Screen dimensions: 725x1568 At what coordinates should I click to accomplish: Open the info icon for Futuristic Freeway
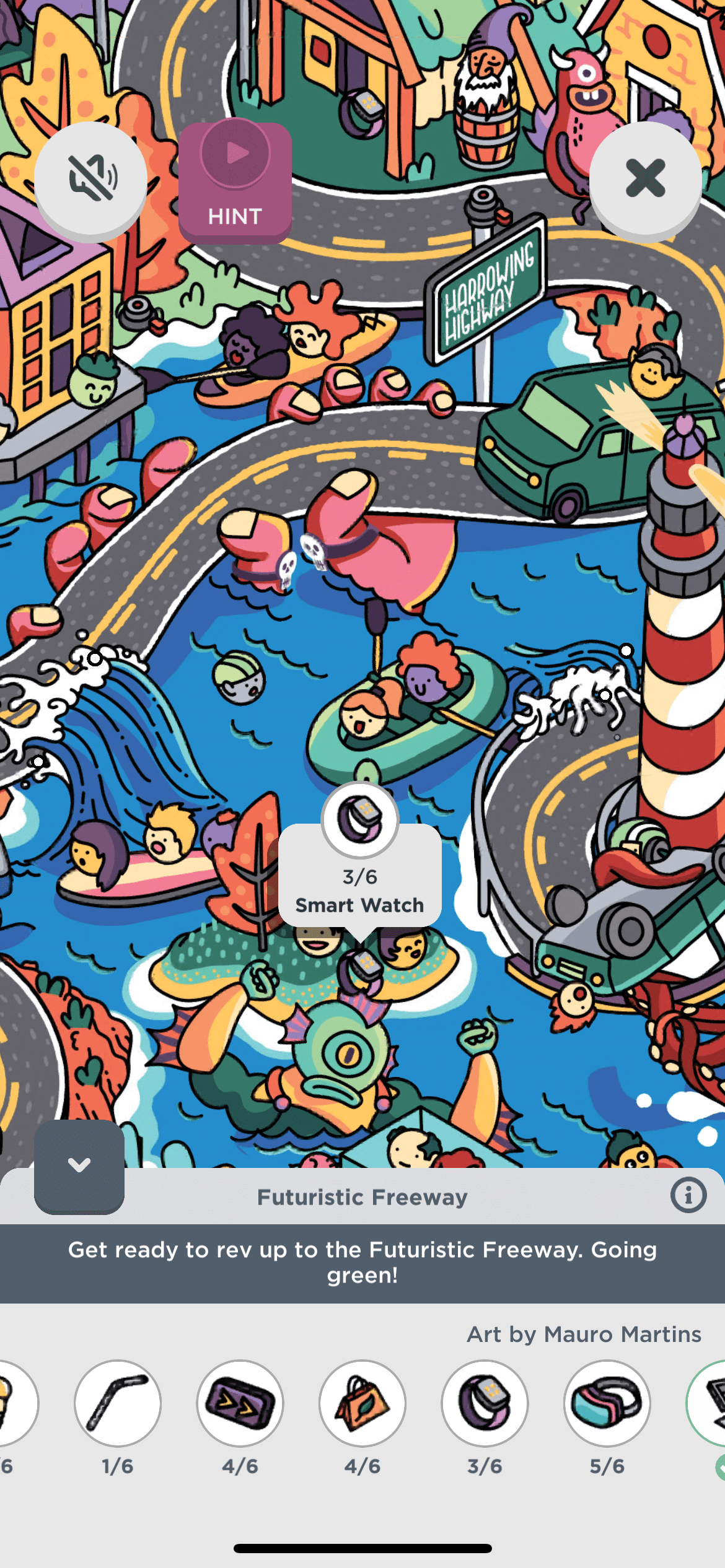click(688, 1195)
